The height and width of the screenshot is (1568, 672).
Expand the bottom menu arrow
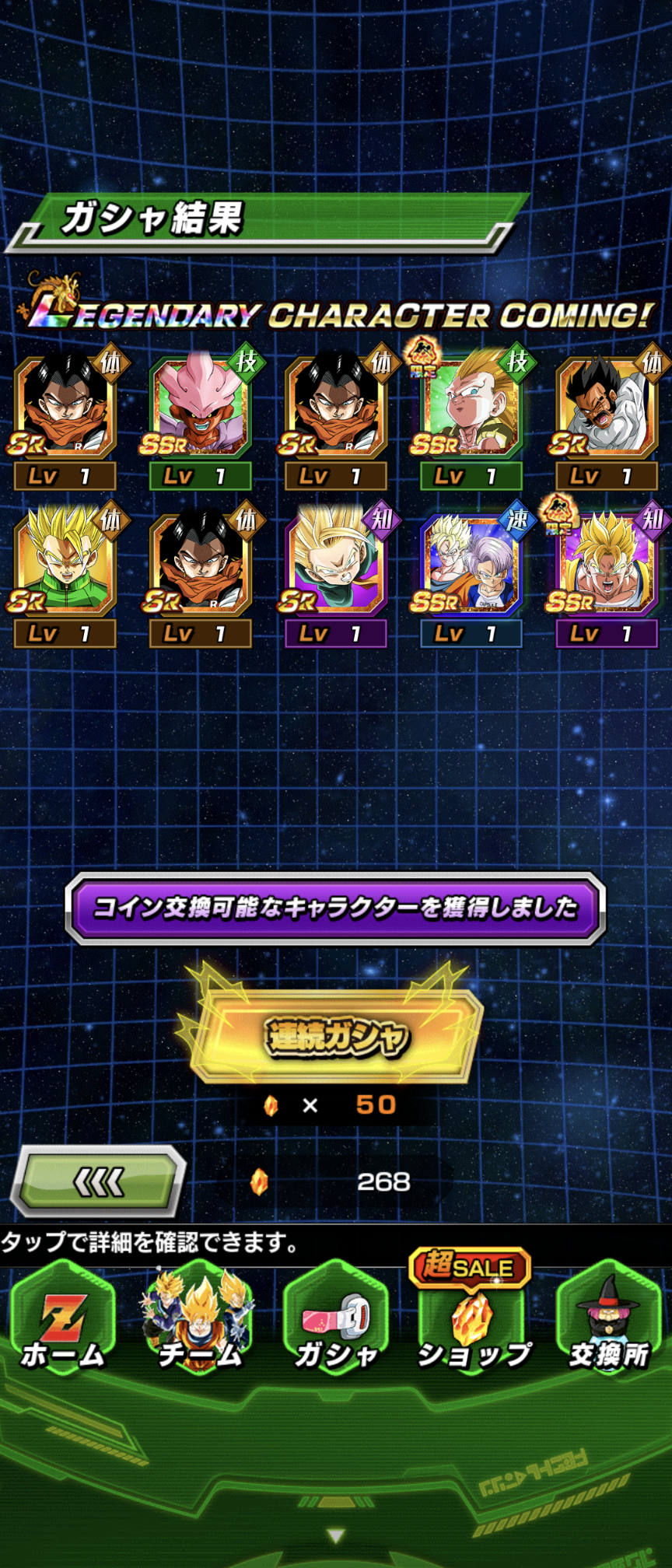336,1535
